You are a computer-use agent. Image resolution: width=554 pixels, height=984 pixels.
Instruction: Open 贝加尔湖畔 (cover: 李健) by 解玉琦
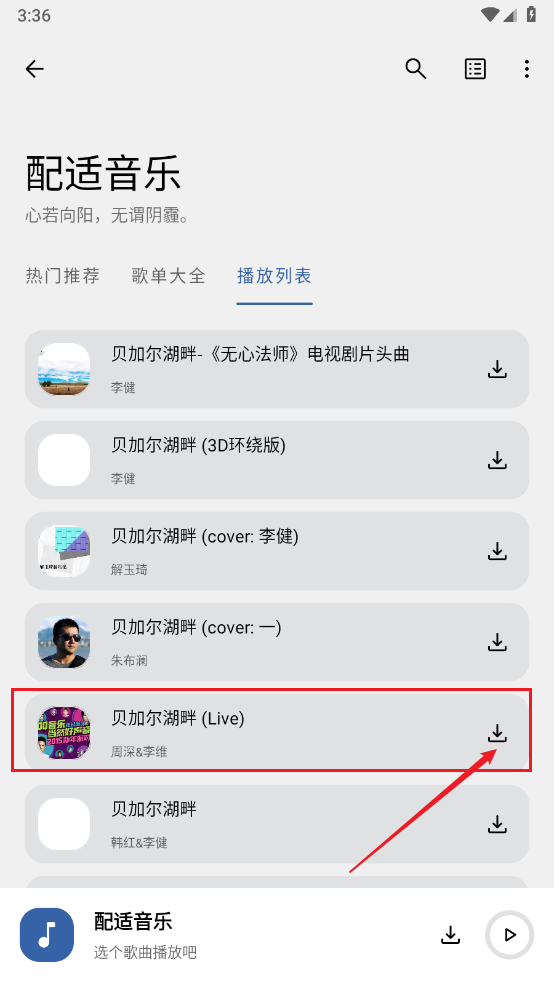277,551
